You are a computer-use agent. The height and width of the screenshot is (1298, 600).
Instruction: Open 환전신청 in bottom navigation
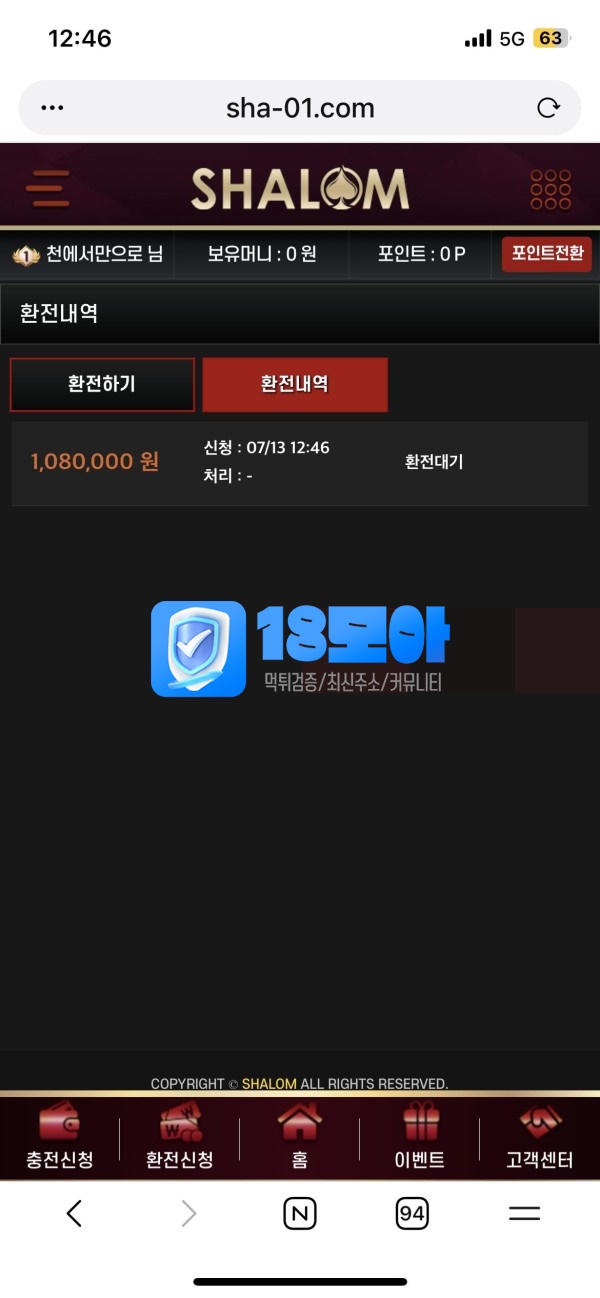point(180,1138)
